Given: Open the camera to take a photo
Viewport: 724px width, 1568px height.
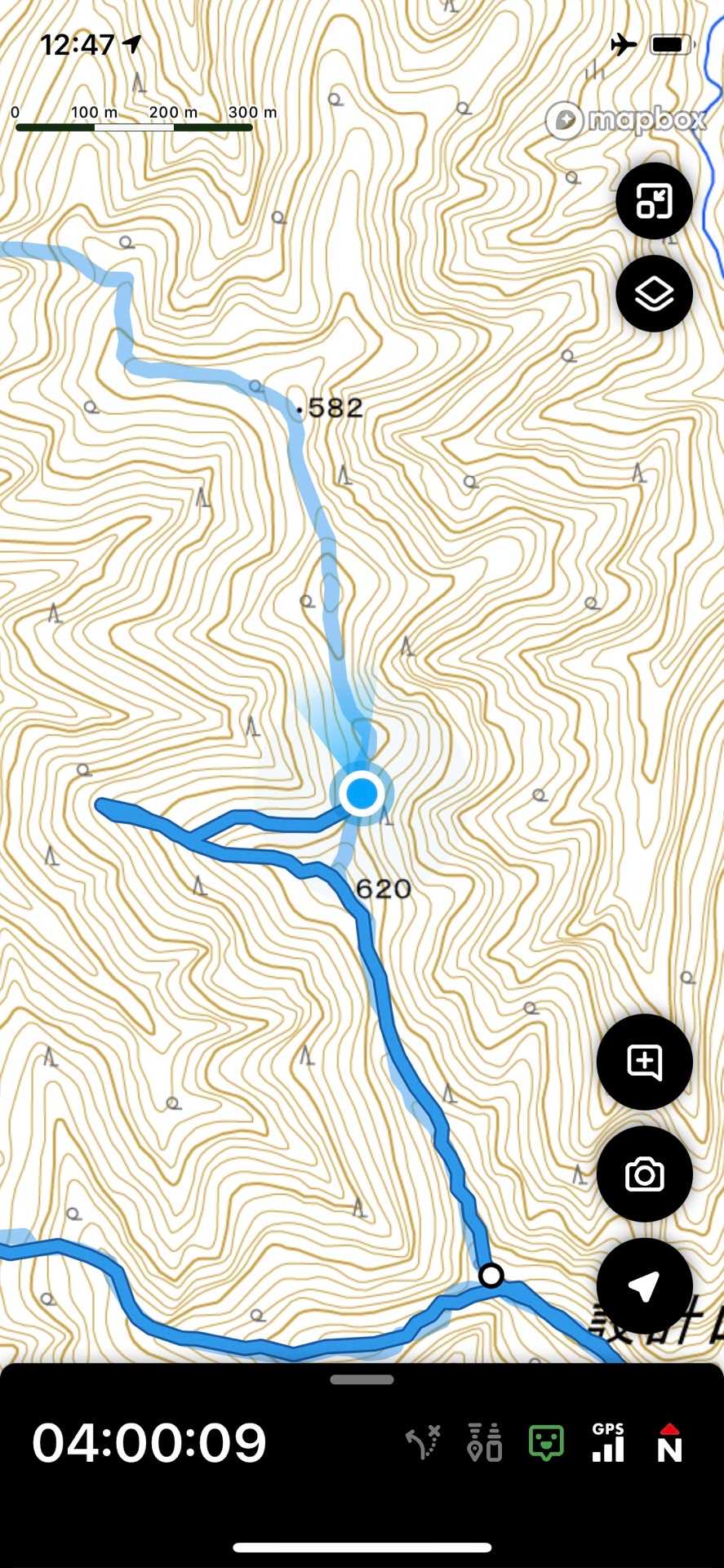Looking at the screenshot, I should coord(644,1174).
